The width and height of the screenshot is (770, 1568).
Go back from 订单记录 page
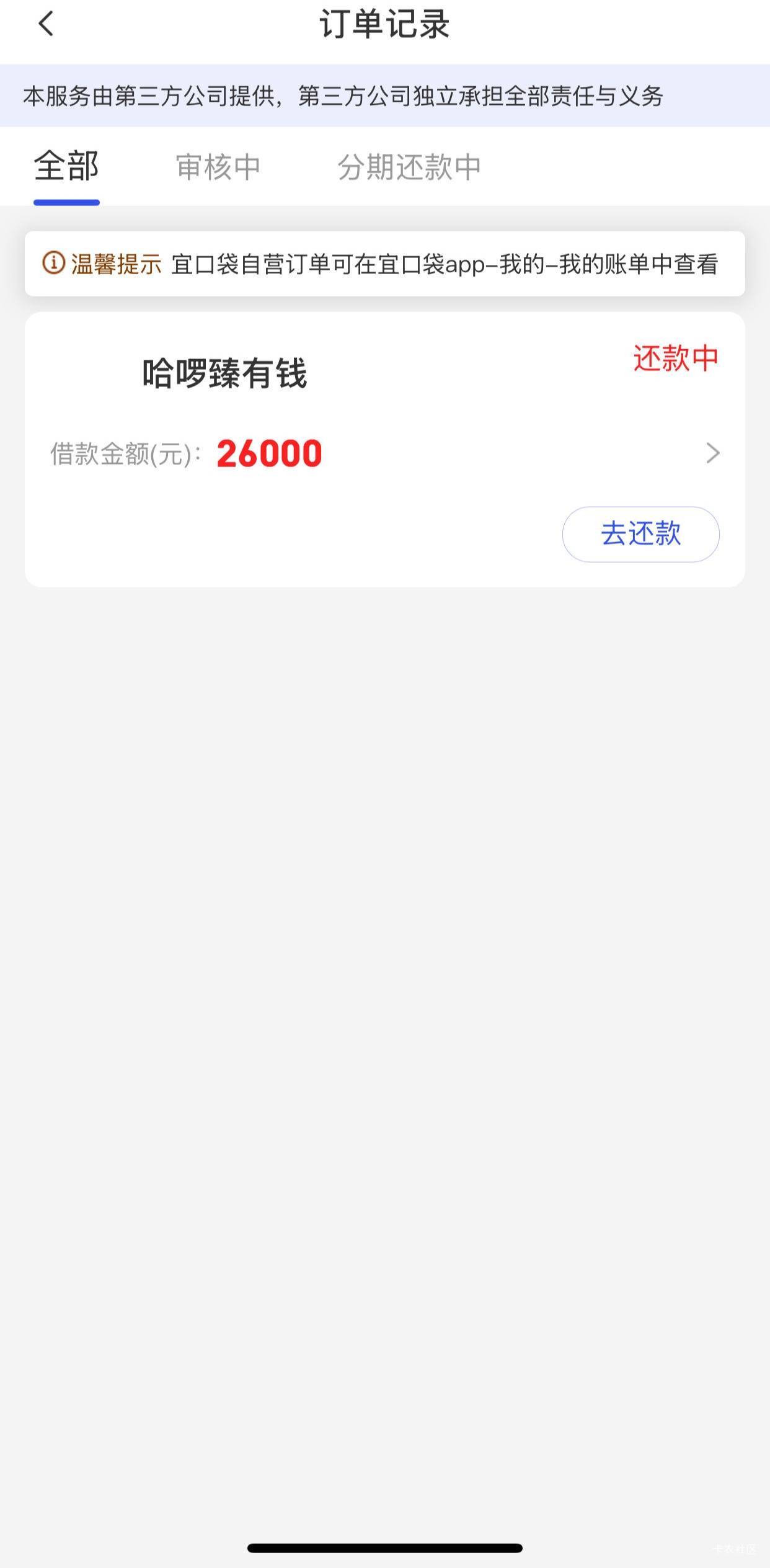pos(46,25)
